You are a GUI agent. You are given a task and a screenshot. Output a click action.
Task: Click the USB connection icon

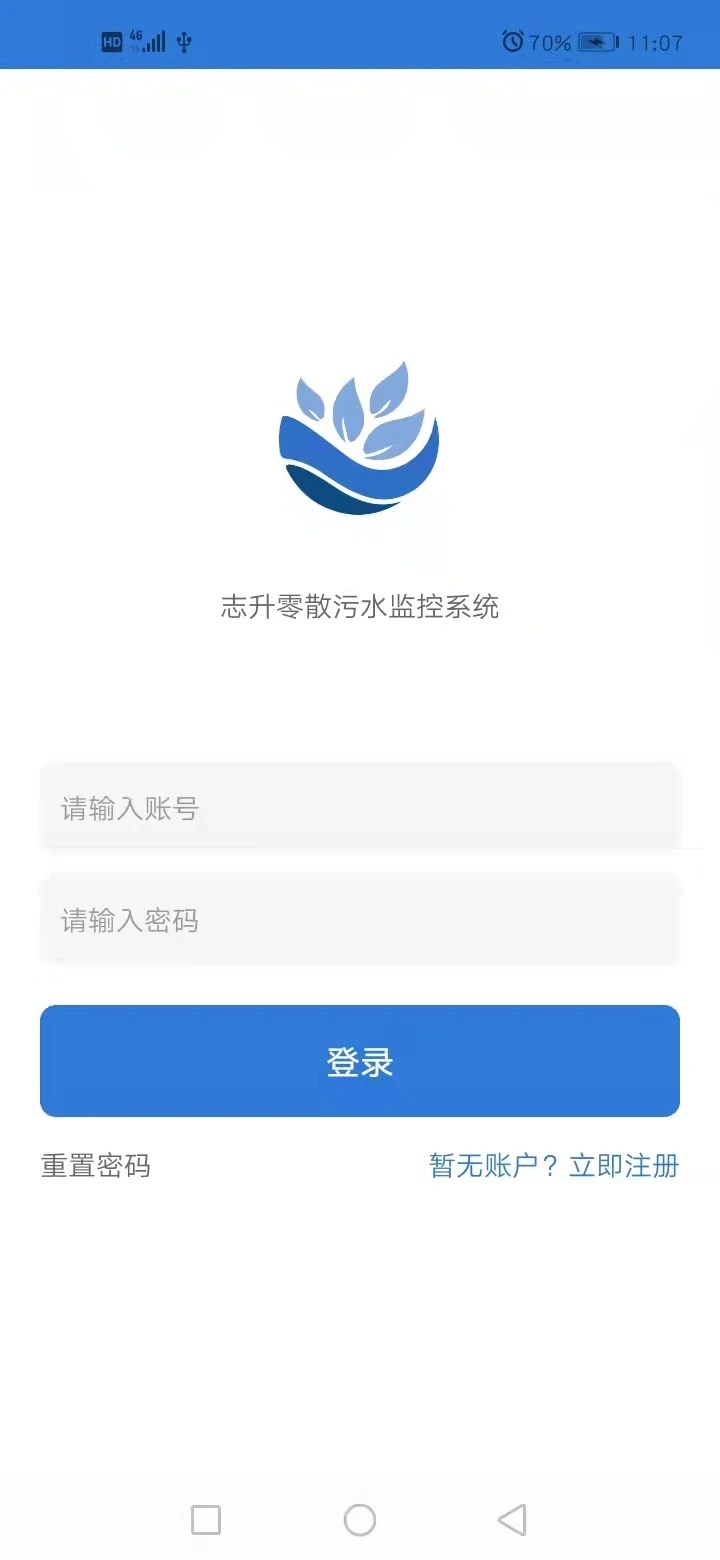pos(182,42)
